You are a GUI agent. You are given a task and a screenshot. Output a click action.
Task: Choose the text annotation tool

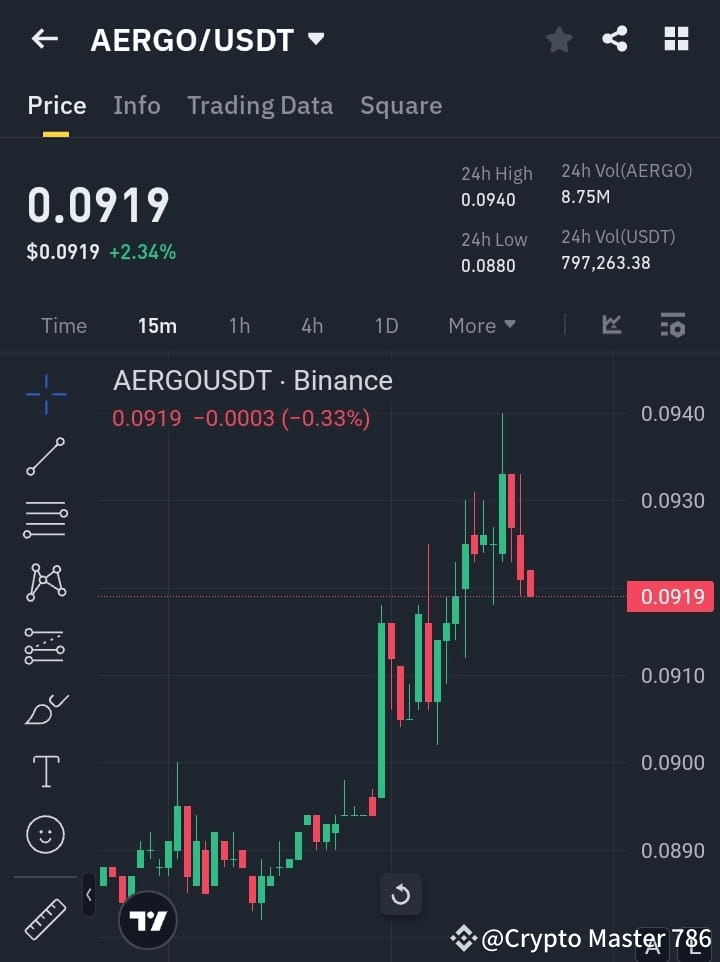pos(45,771)
